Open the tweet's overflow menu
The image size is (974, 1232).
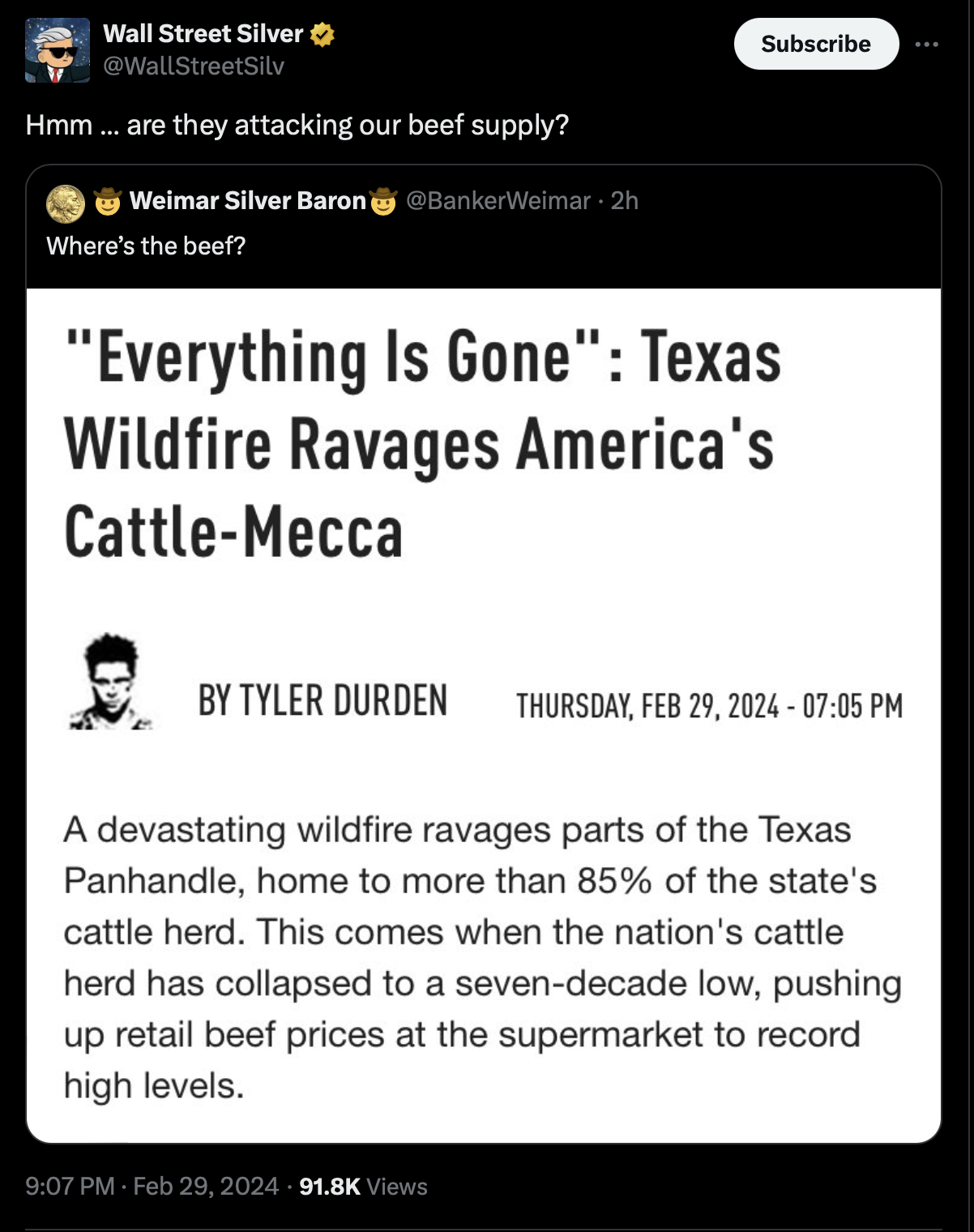tap(926, 44)
